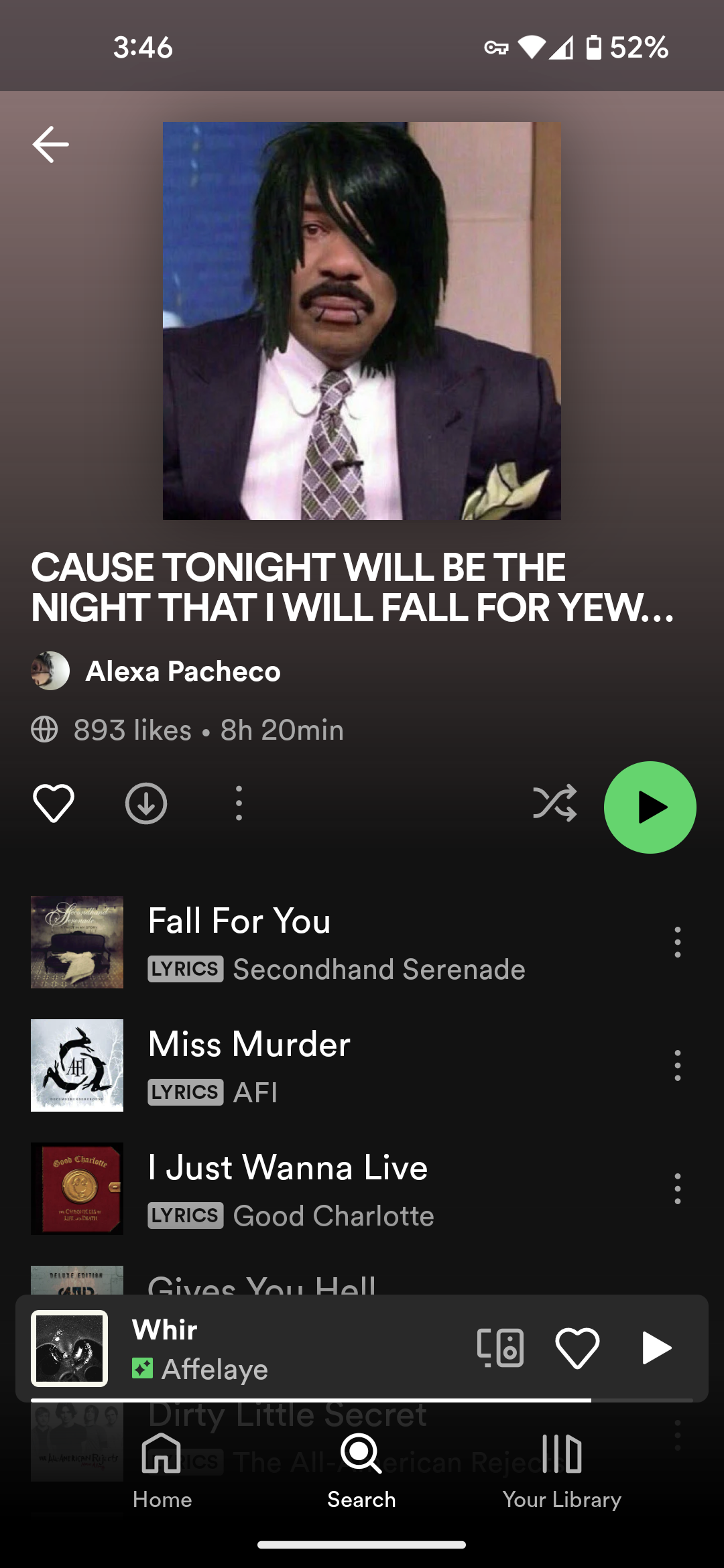The image size is (724, 1568).
Task: Open the connect to a device picker
Action: [500, 1348]
